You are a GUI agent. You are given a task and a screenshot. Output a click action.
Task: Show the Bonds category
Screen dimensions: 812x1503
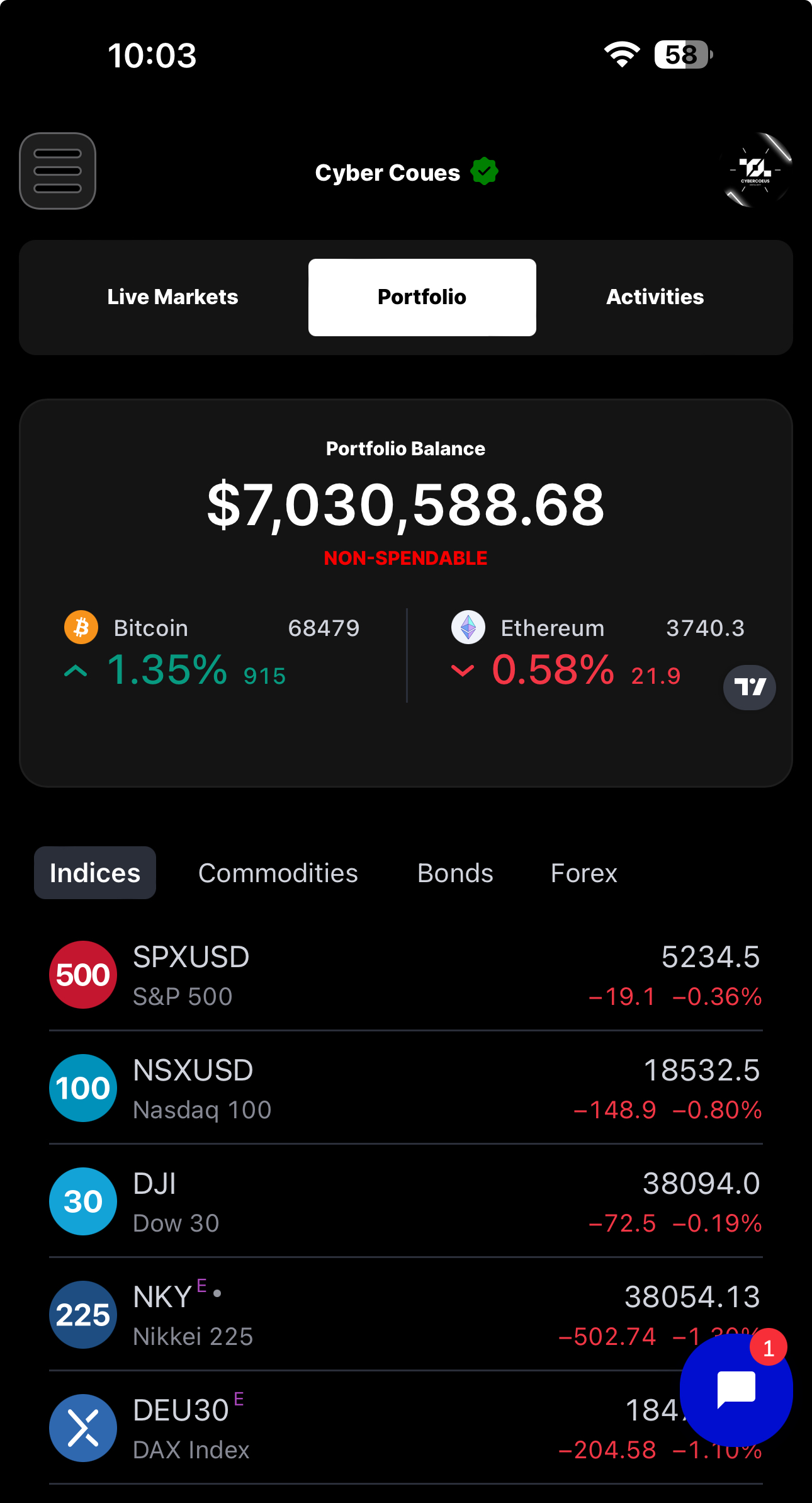[455, 873]
